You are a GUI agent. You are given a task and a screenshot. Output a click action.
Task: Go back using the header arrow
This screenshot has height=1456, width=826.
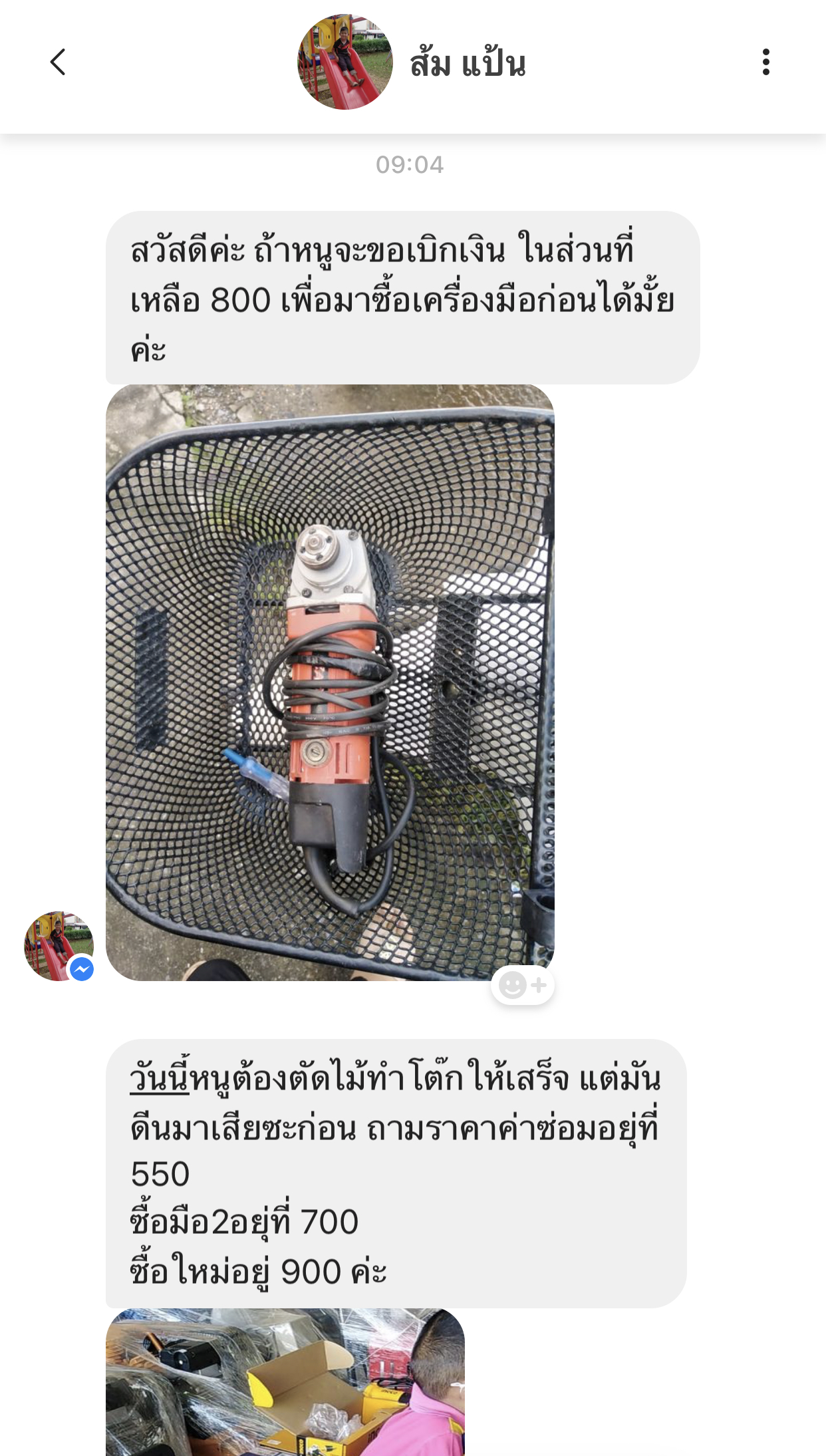click(x=59, y=63)
